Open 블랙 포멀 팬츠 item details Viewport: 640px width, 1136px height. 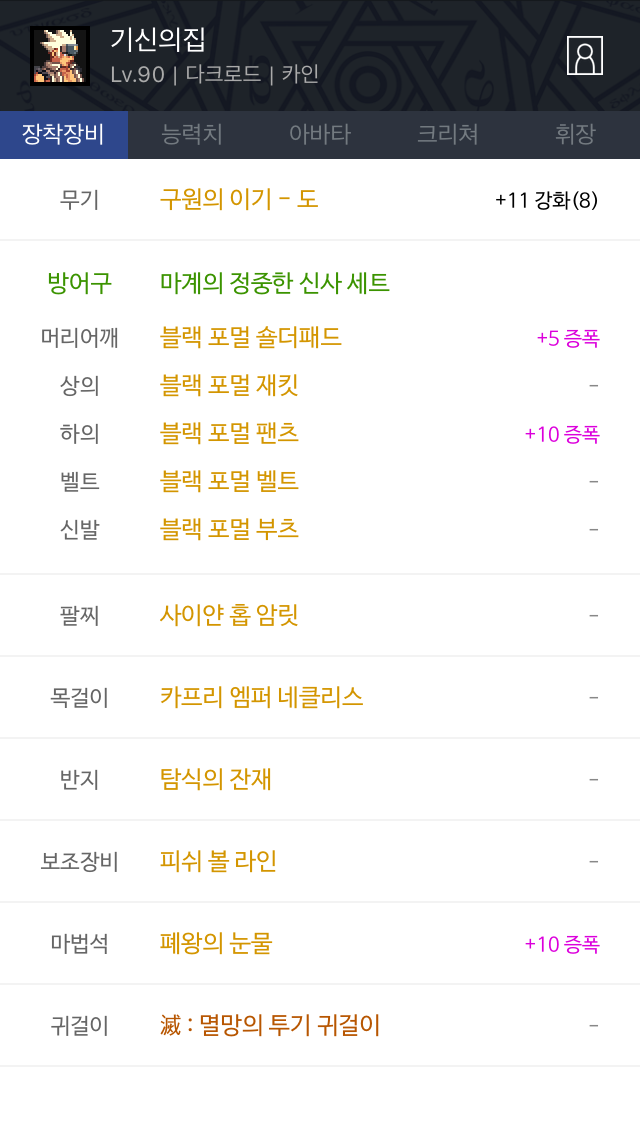point(229,433)
